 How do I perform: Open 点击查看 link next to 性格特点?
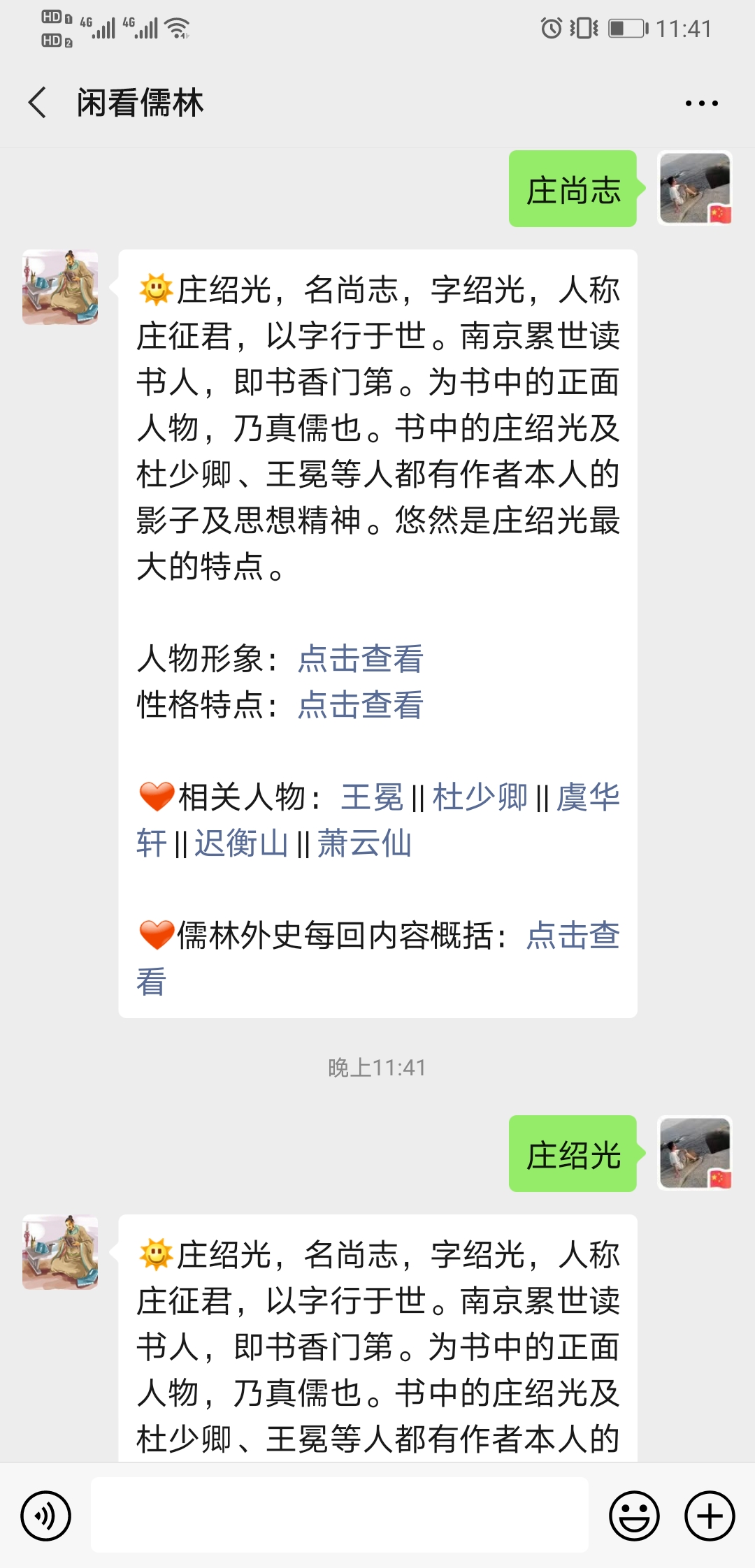360,705
